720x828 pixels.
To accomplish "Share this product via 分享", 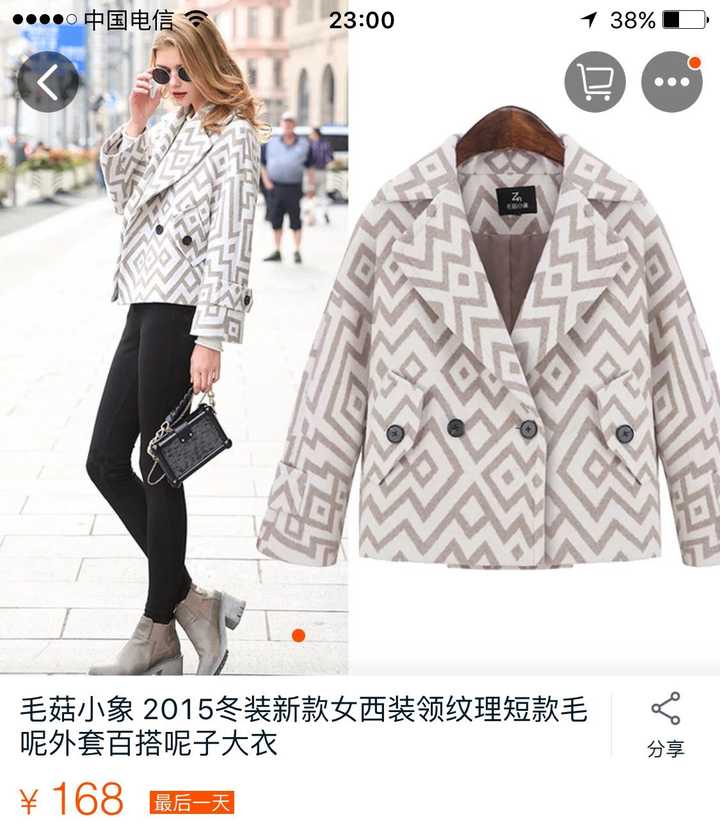I will [665, 725].
